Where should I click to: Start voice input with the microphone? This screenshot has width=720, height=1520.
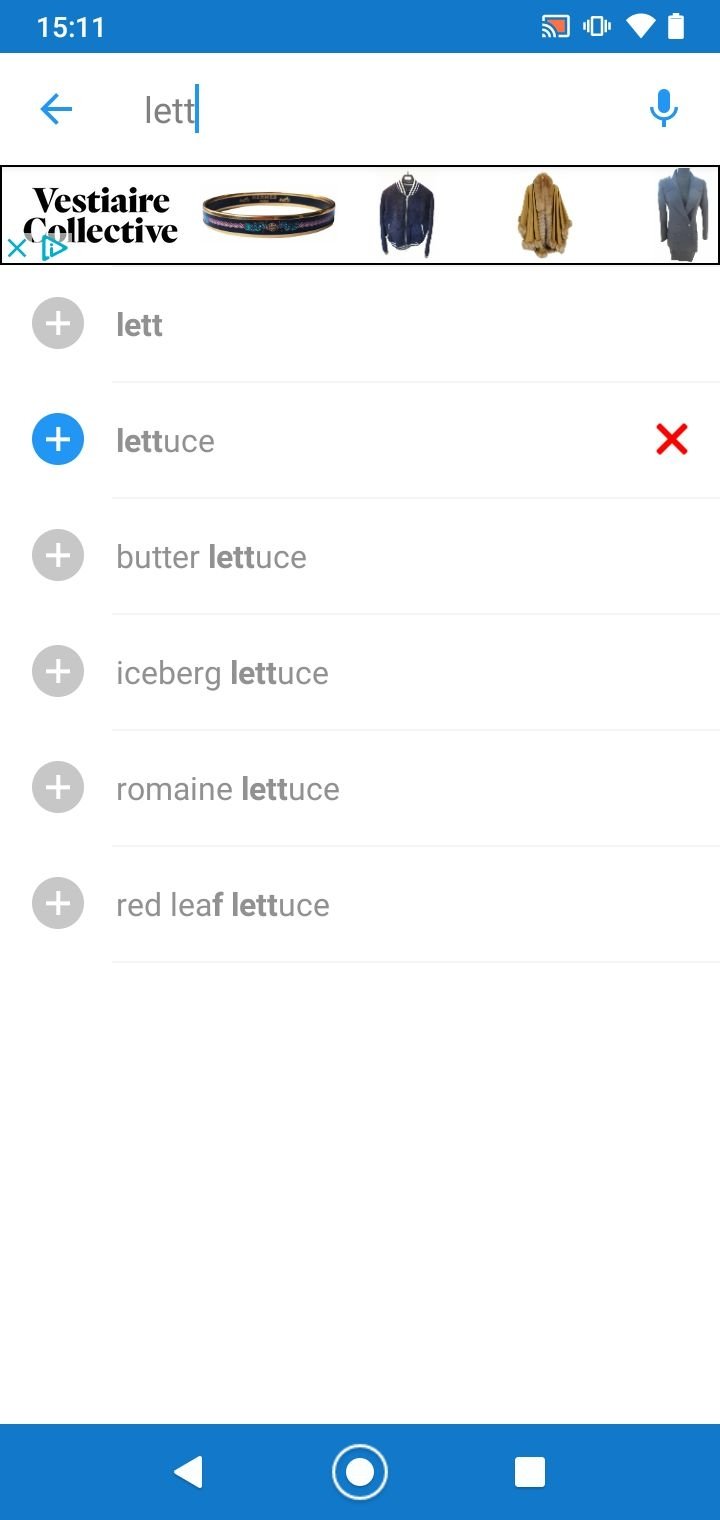pos(664,108)
